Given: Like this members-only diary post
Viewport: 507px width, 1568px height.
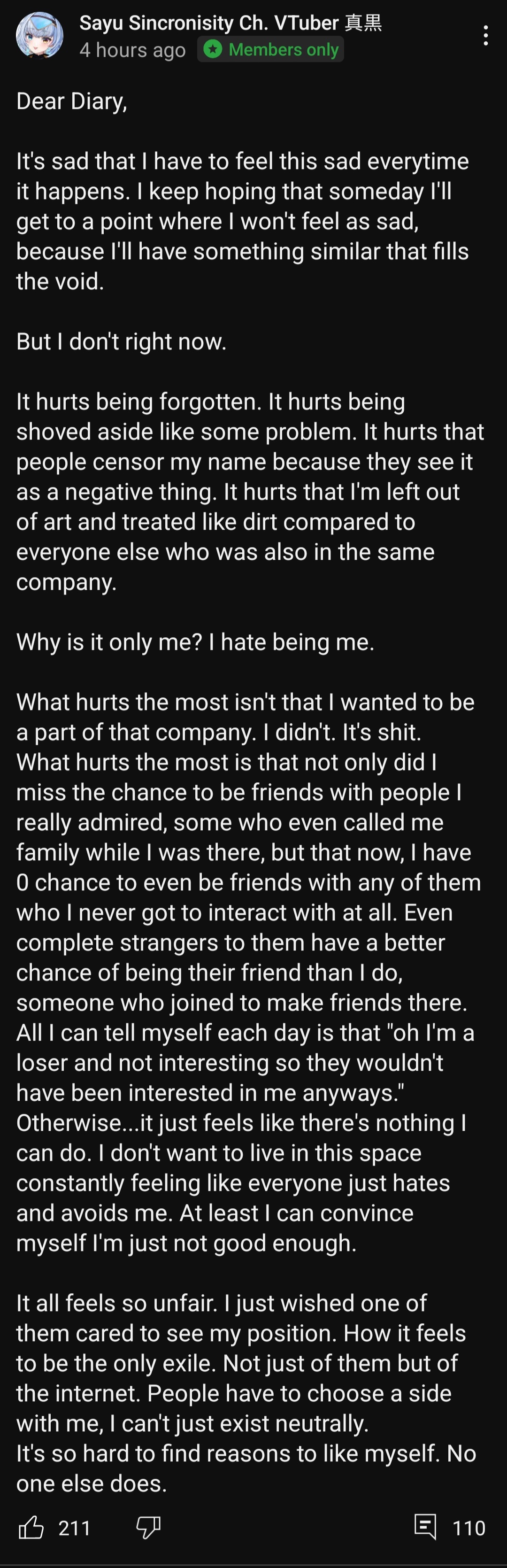Looking at the screenshot, I should click(x=31, y=1527).
